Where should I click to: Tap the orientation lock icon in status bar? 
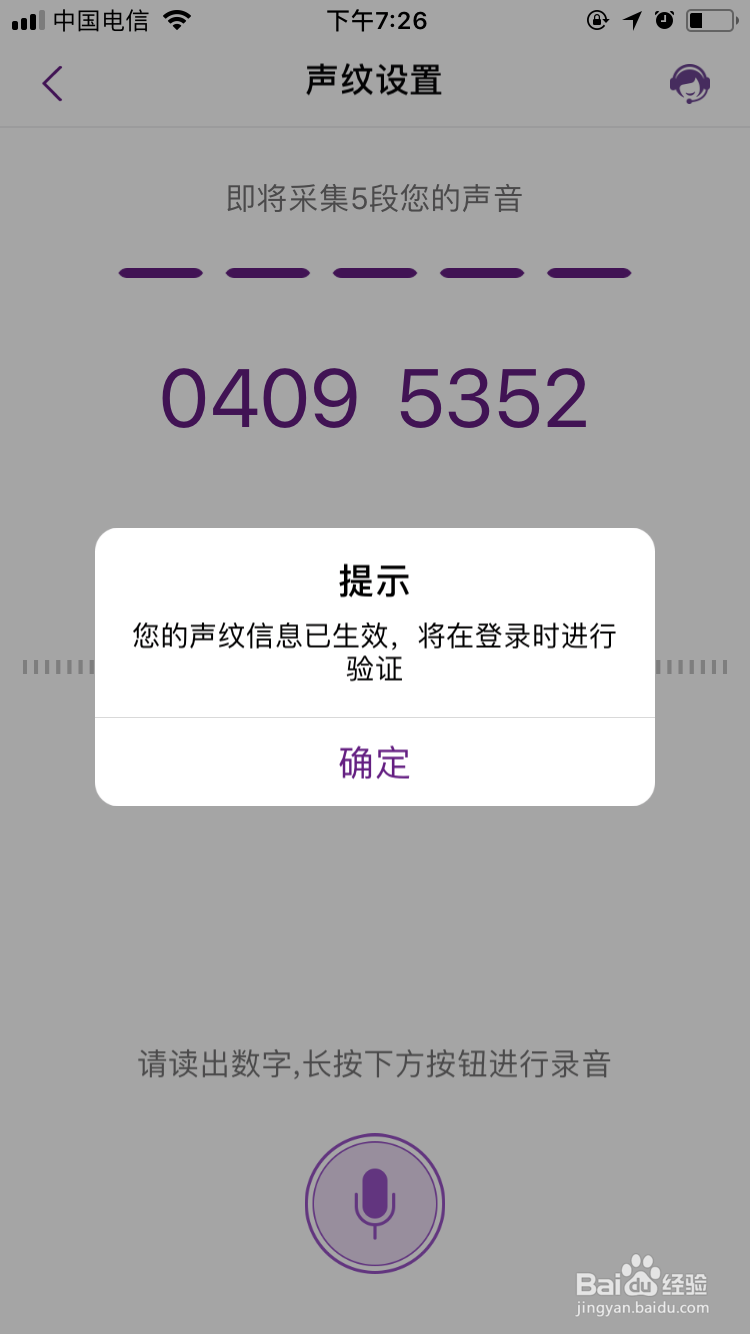point(597,18)
